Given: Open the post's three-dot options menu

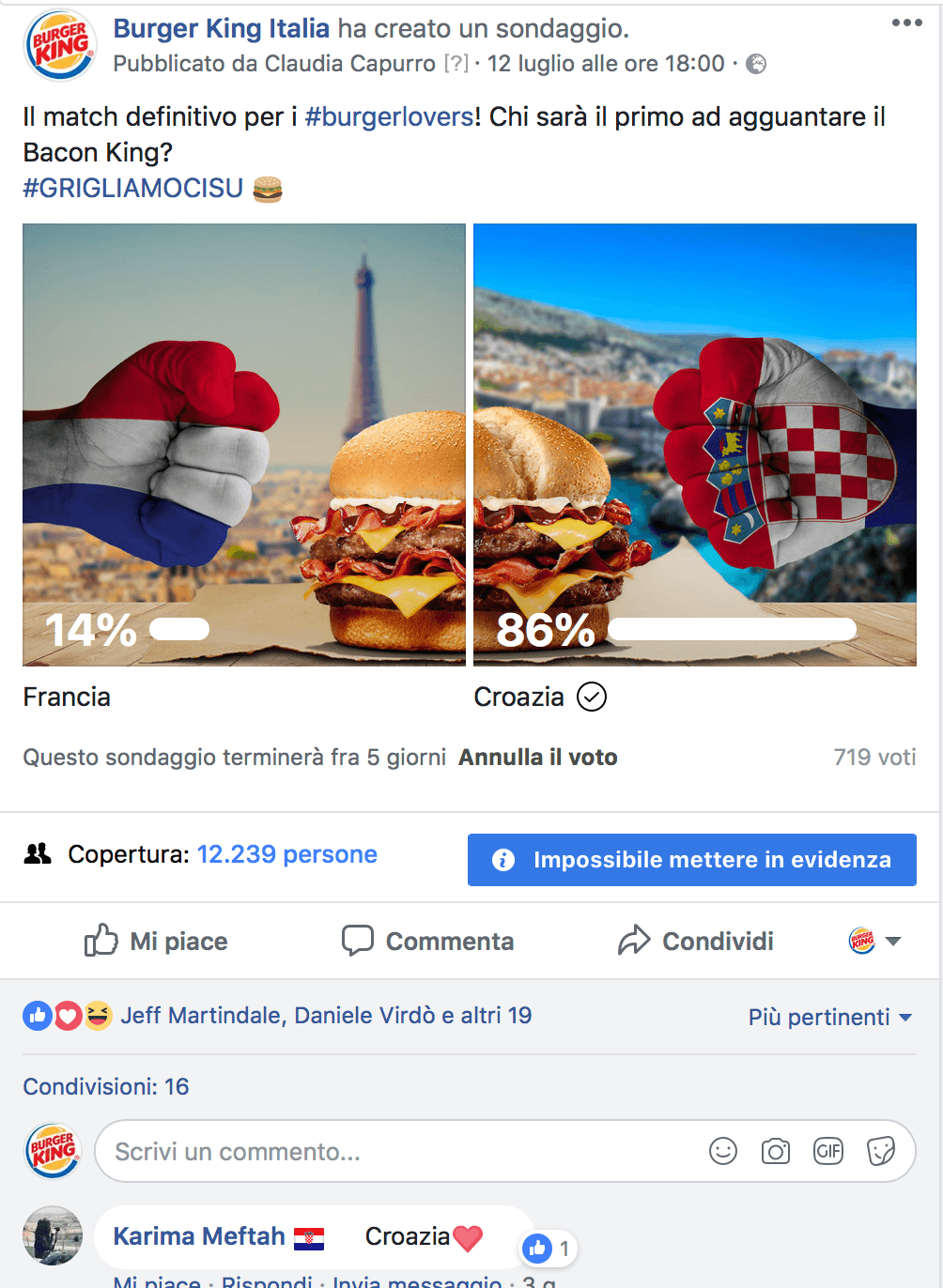Looking at the screenshot, I should (x=906, y=23).
